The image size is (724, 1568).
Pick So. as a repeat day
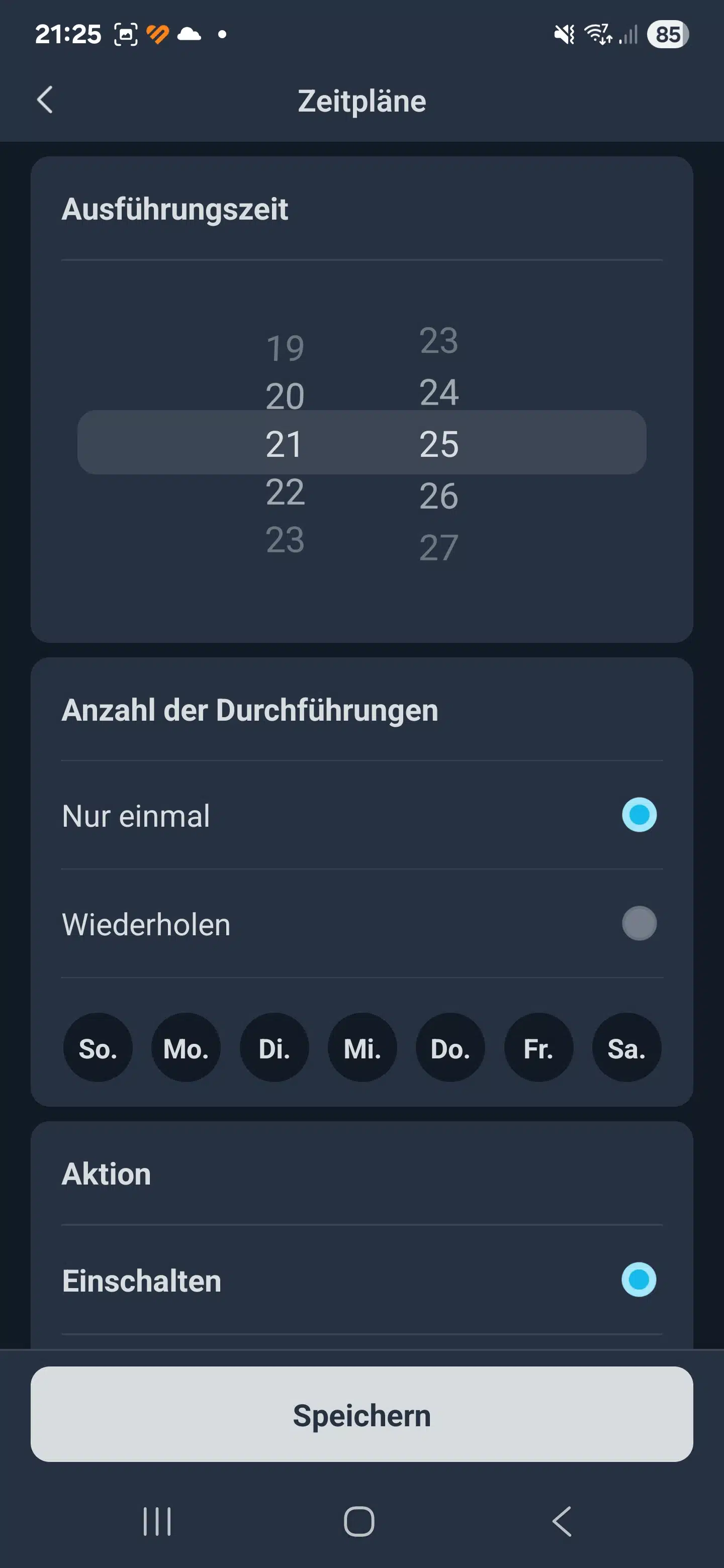pos(98,1047)
